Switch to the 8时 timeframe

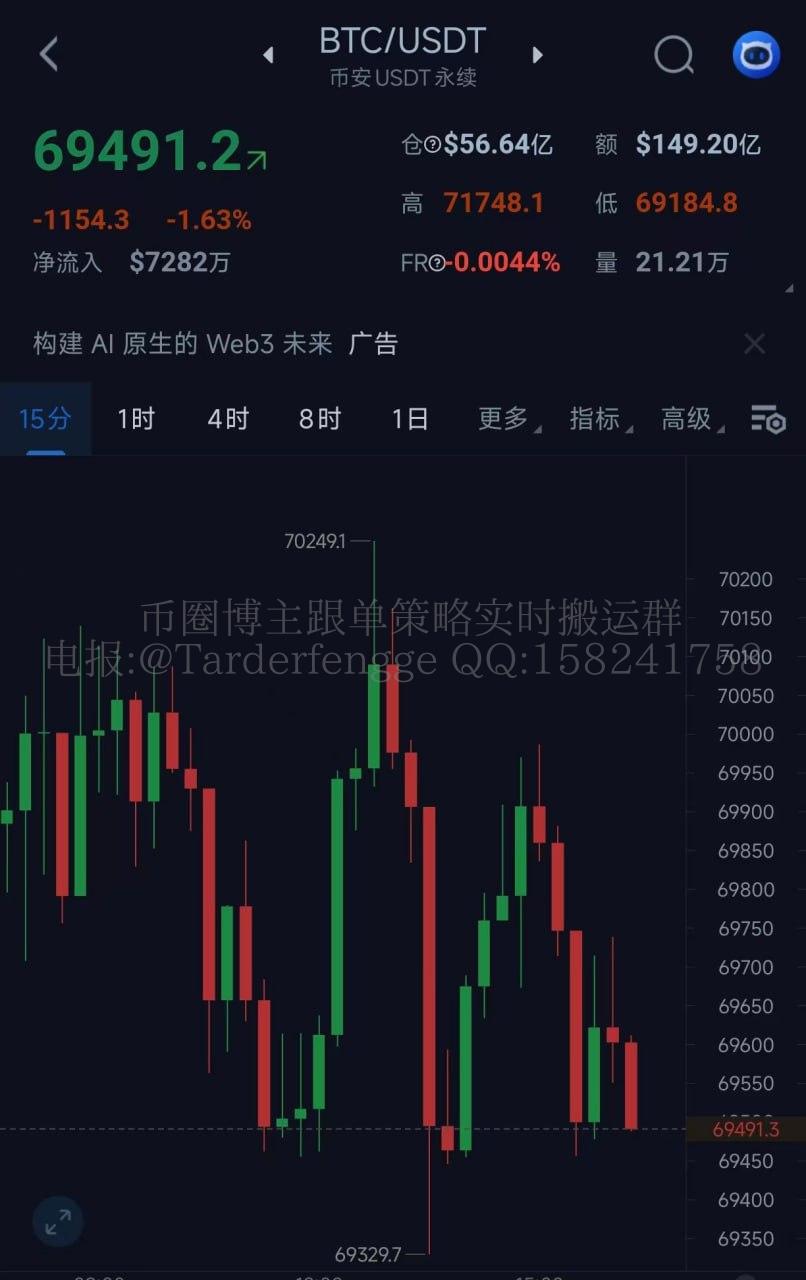tap(319, 418)
